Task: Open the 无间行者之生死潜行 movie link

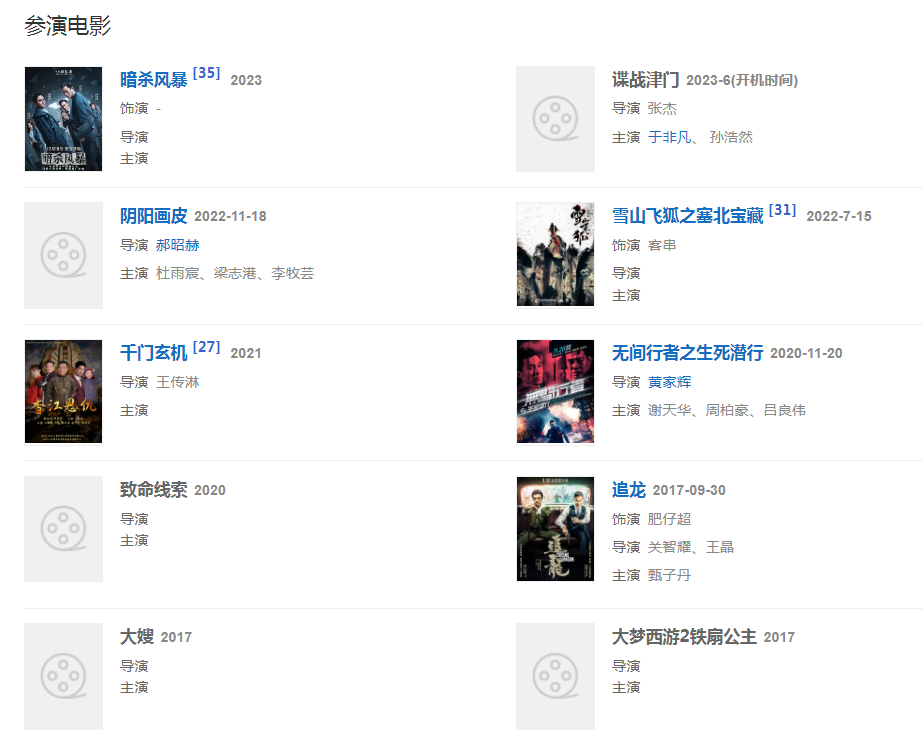Action: coord(687,353)
